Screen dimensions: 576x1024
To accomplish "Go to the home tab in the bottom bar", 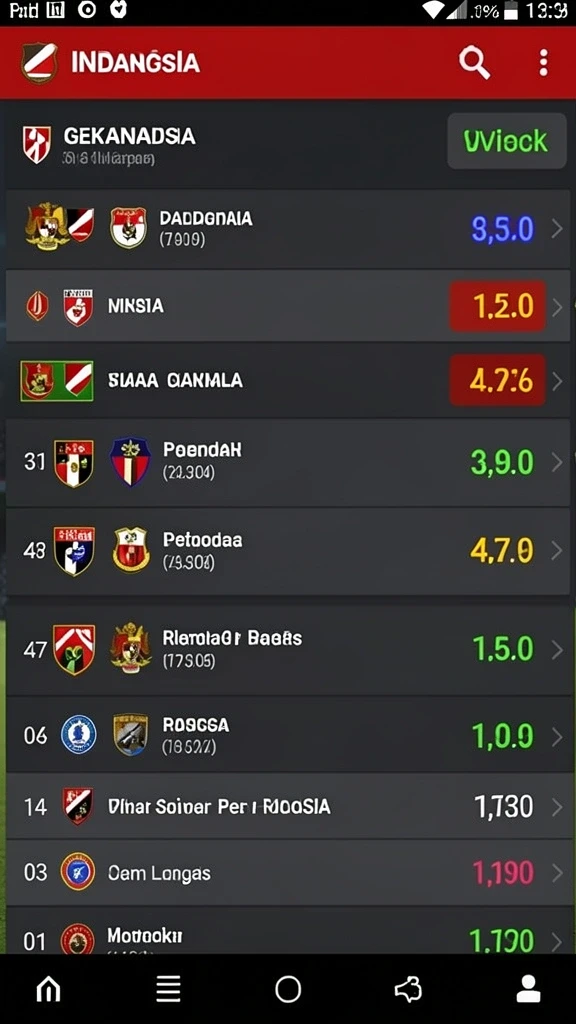I will [x=48, y=989].
